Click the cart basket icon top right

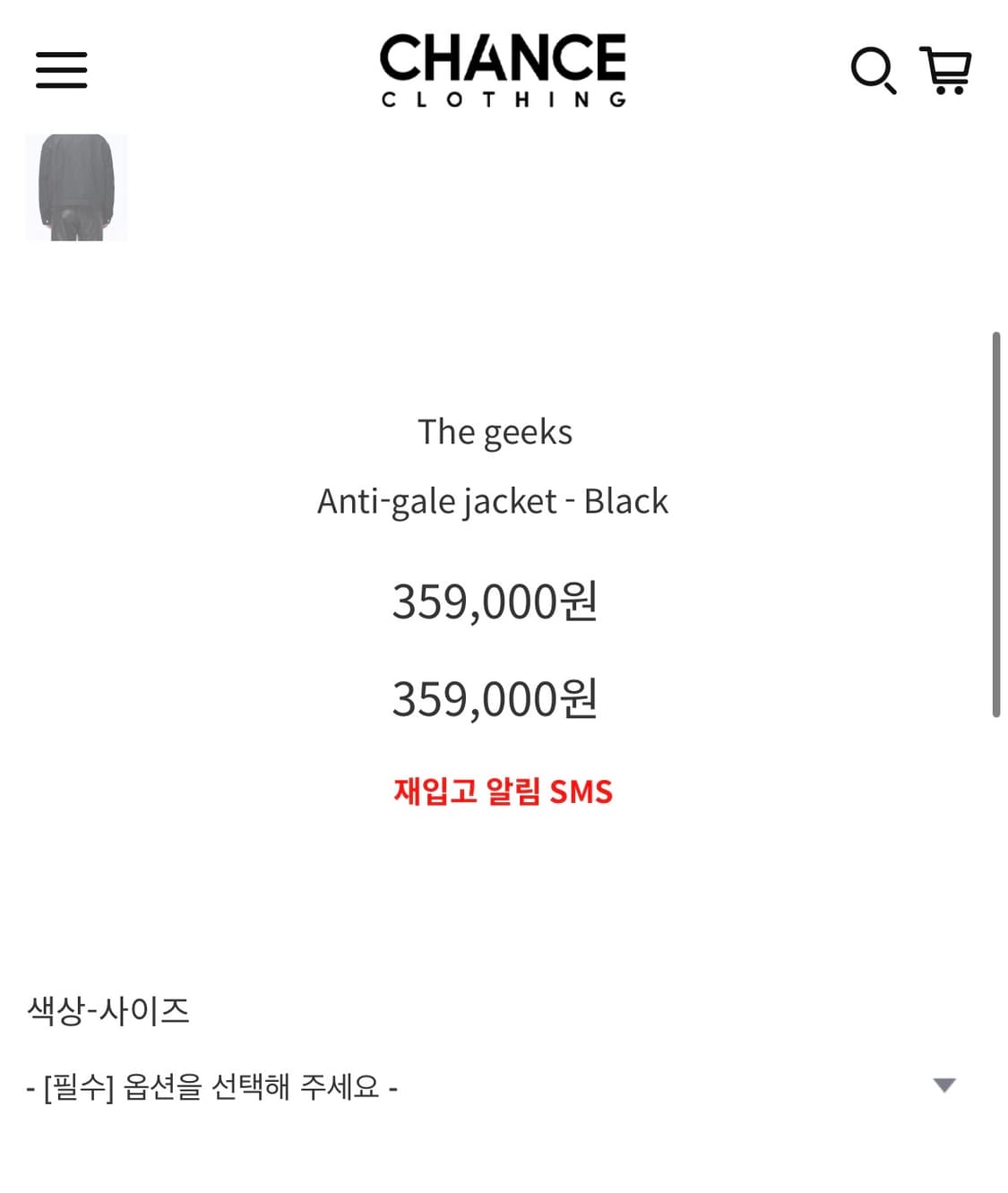point(945,72)
